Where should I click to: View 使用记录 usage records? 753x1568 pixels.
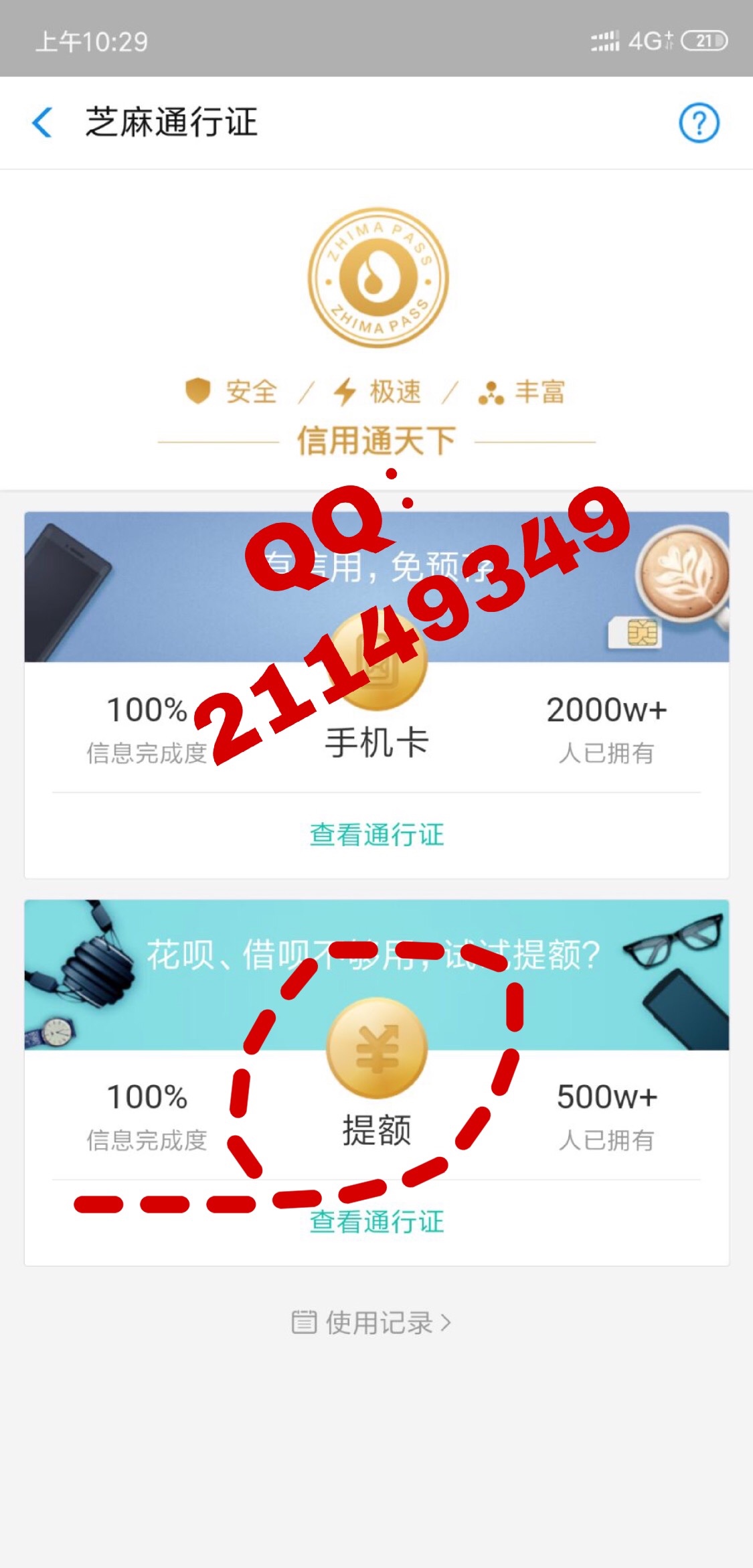tap(372, 1322)
